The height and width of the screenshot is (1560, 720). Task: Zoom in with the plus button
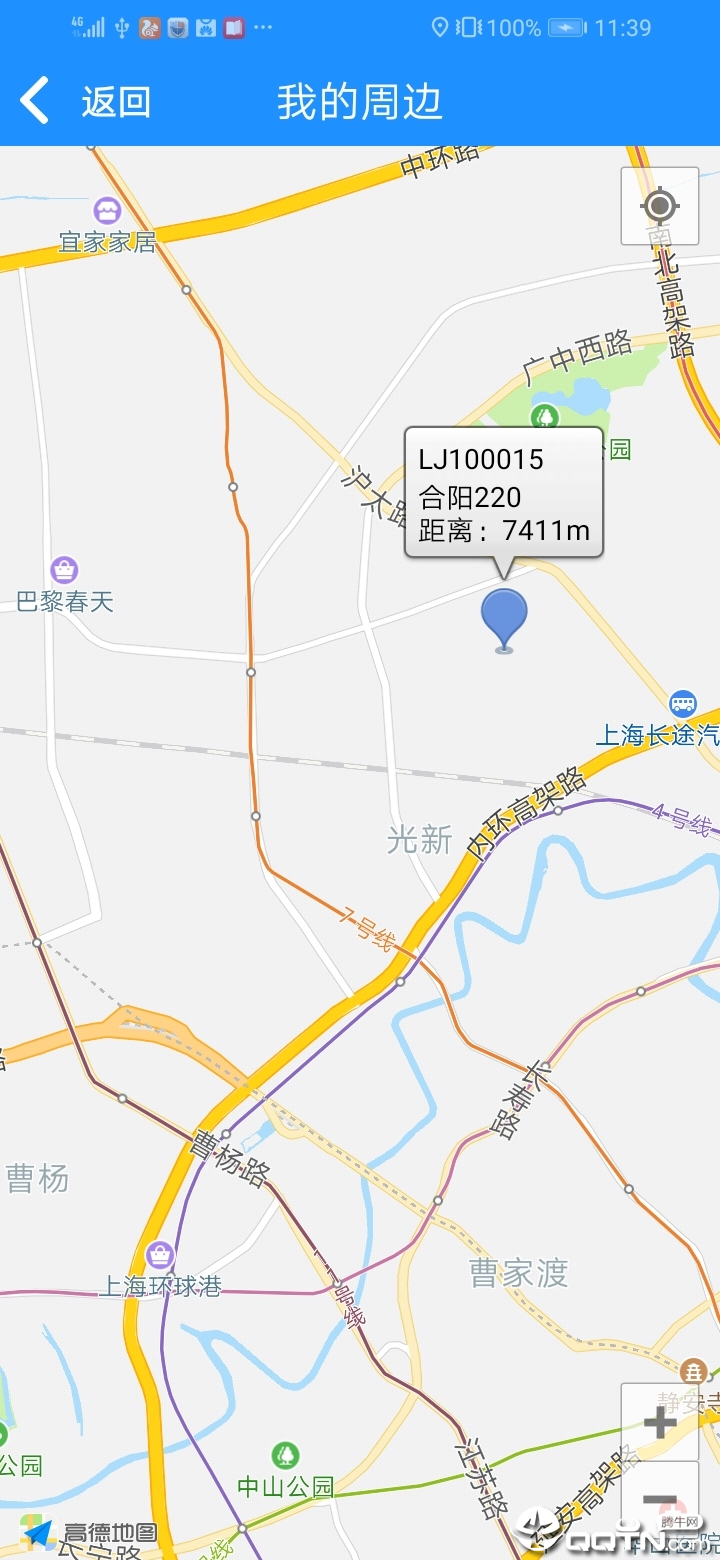coord(659,1422)
